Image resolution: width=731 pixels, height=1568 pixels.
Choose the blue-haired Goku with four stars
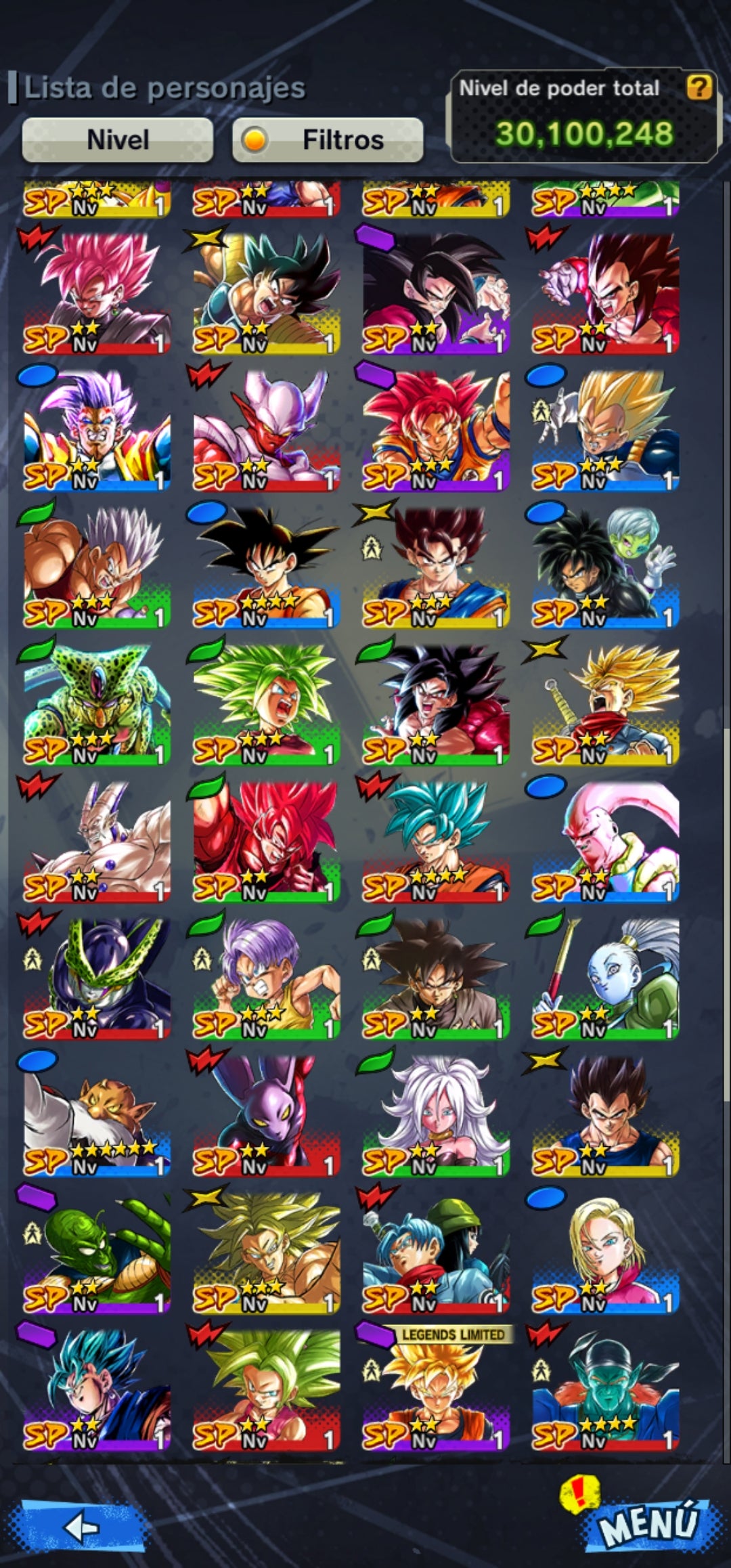(436, 840)
